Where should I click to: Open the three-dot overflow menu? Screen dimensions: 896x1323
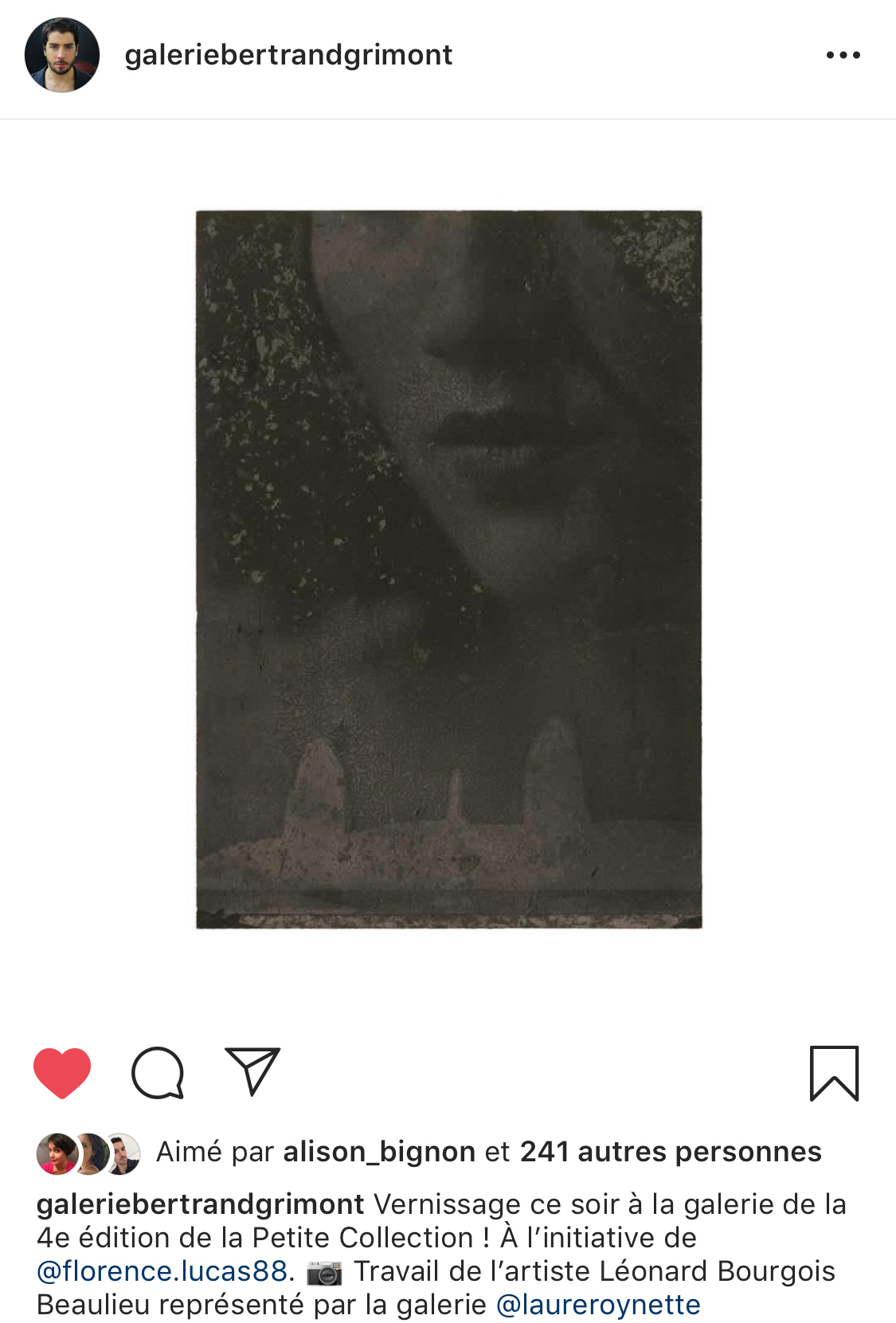(x=843, y=55)
